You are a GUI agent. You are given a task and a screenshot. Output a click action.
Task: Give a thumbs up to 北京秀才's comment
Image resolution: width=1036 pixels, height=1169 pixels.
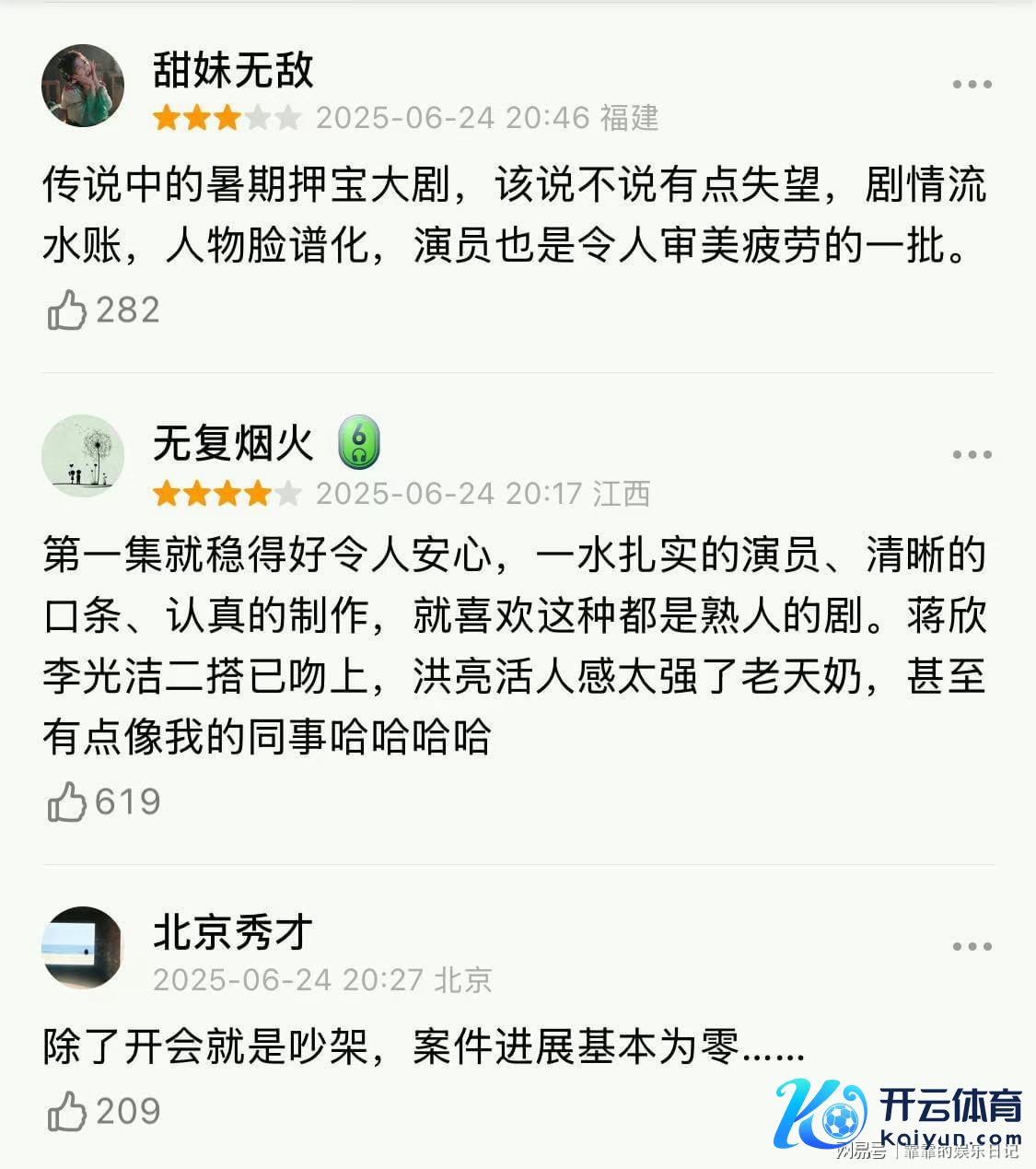(x=66, y=1112)
